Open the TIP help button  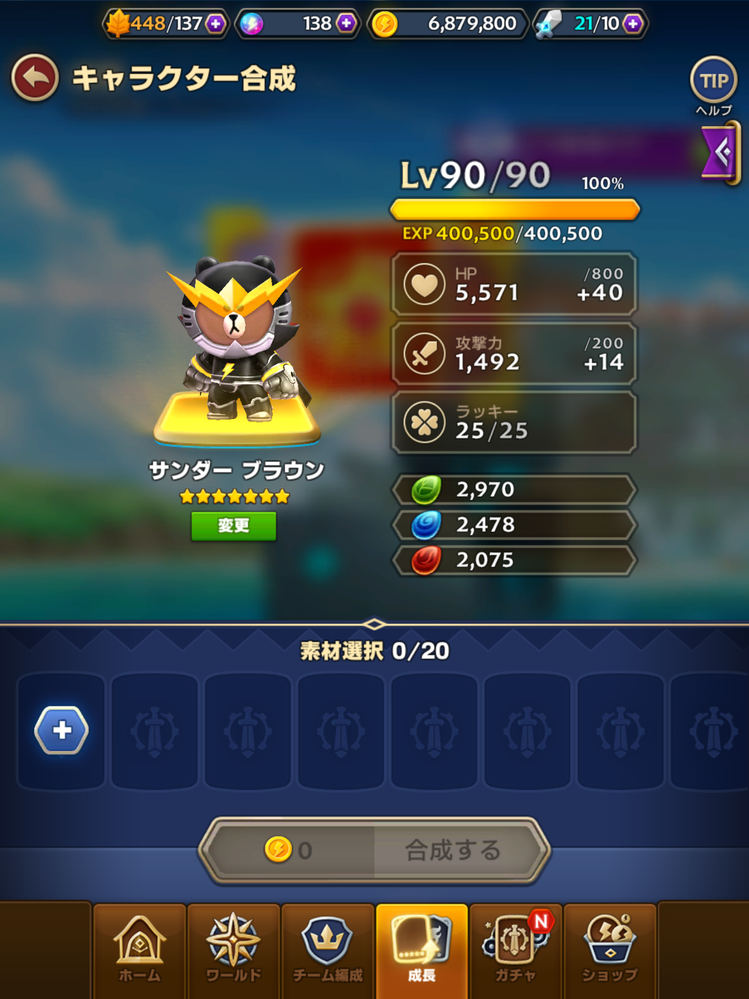click(x=713, y=80)
